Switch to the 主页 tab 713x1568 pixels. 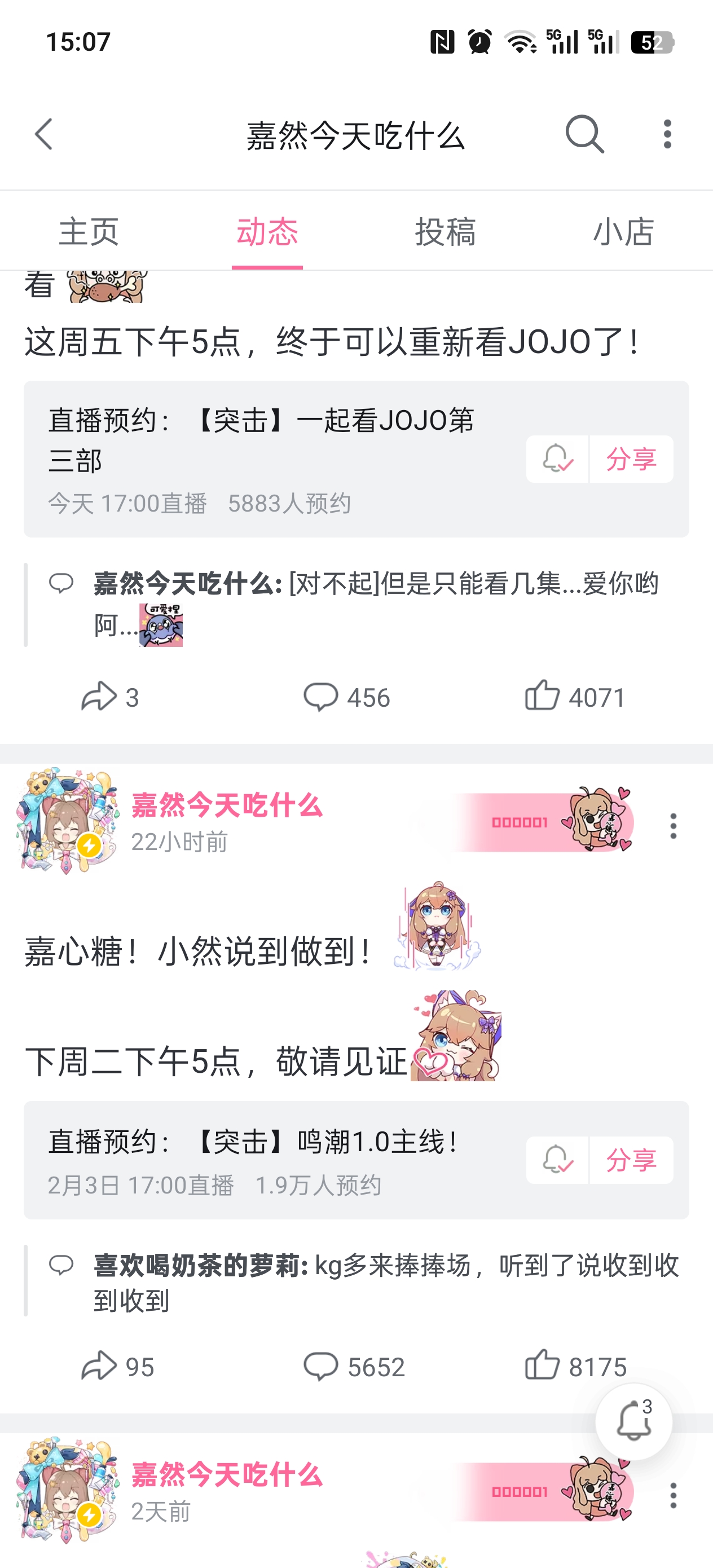[89, 231]
